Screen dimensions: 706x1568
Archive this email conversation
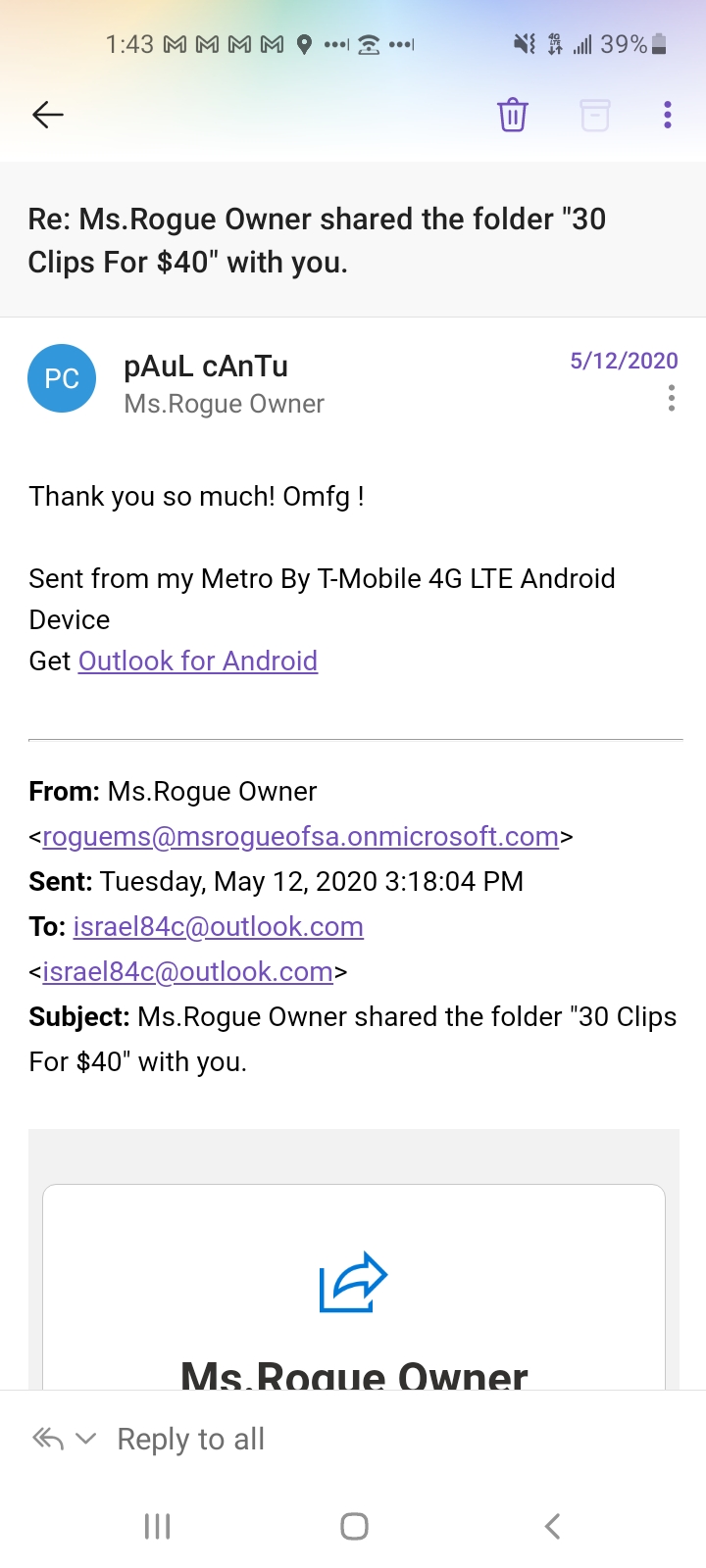[x=594, y=115]
